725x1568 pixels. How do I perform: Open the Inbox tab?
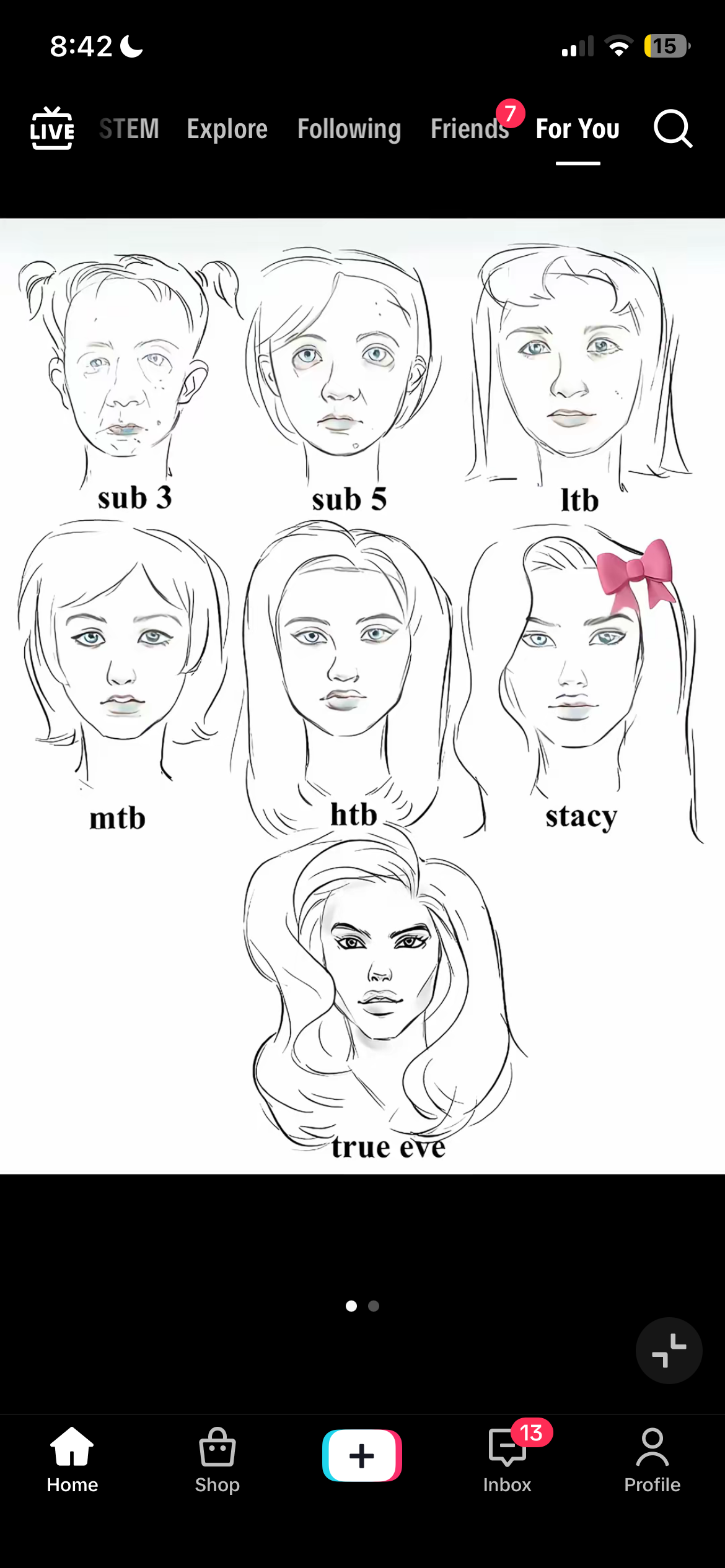coord(507,1460)
